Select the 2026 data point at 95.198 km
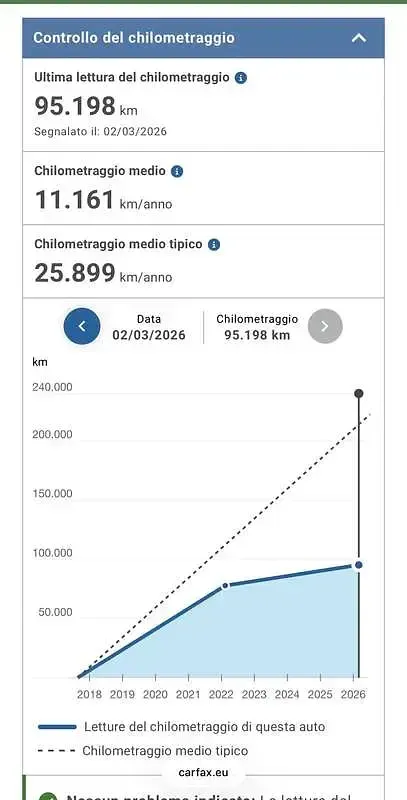 click(359, 565)
